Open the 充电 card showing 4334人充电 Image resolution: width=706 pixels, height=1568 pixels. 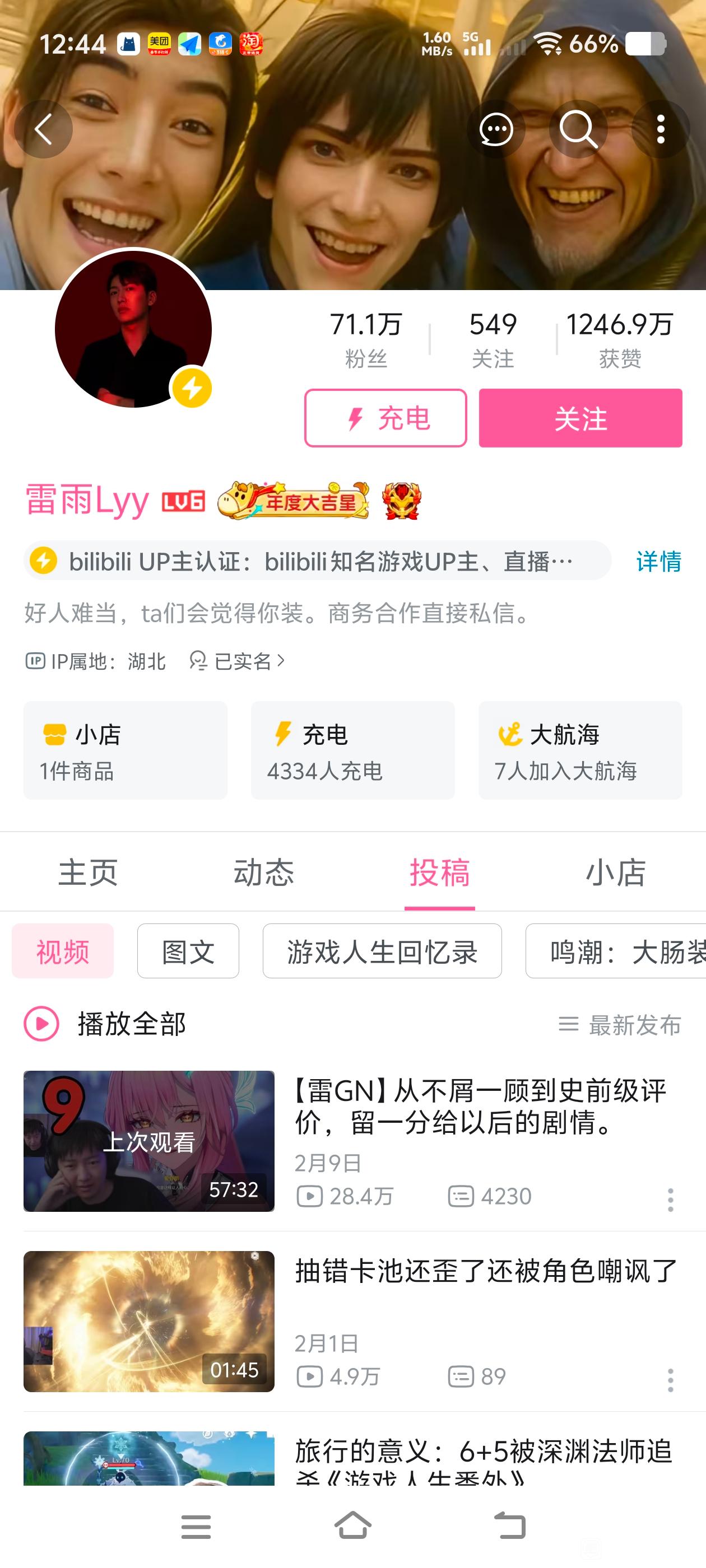[352, 750]
